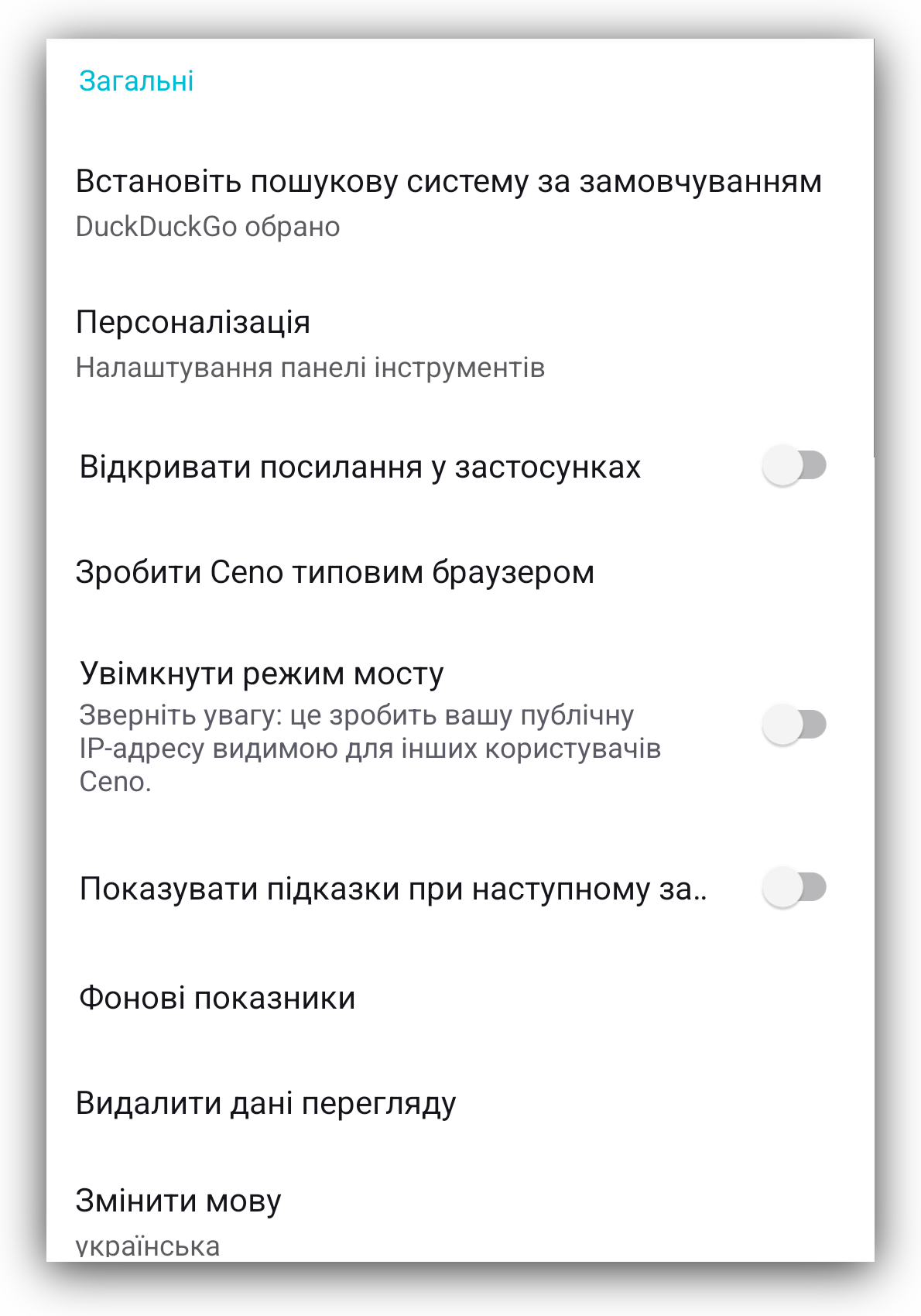Screen dimensions: 921x1316
Task: Click the «Загальні» section header
Action: 135,80
